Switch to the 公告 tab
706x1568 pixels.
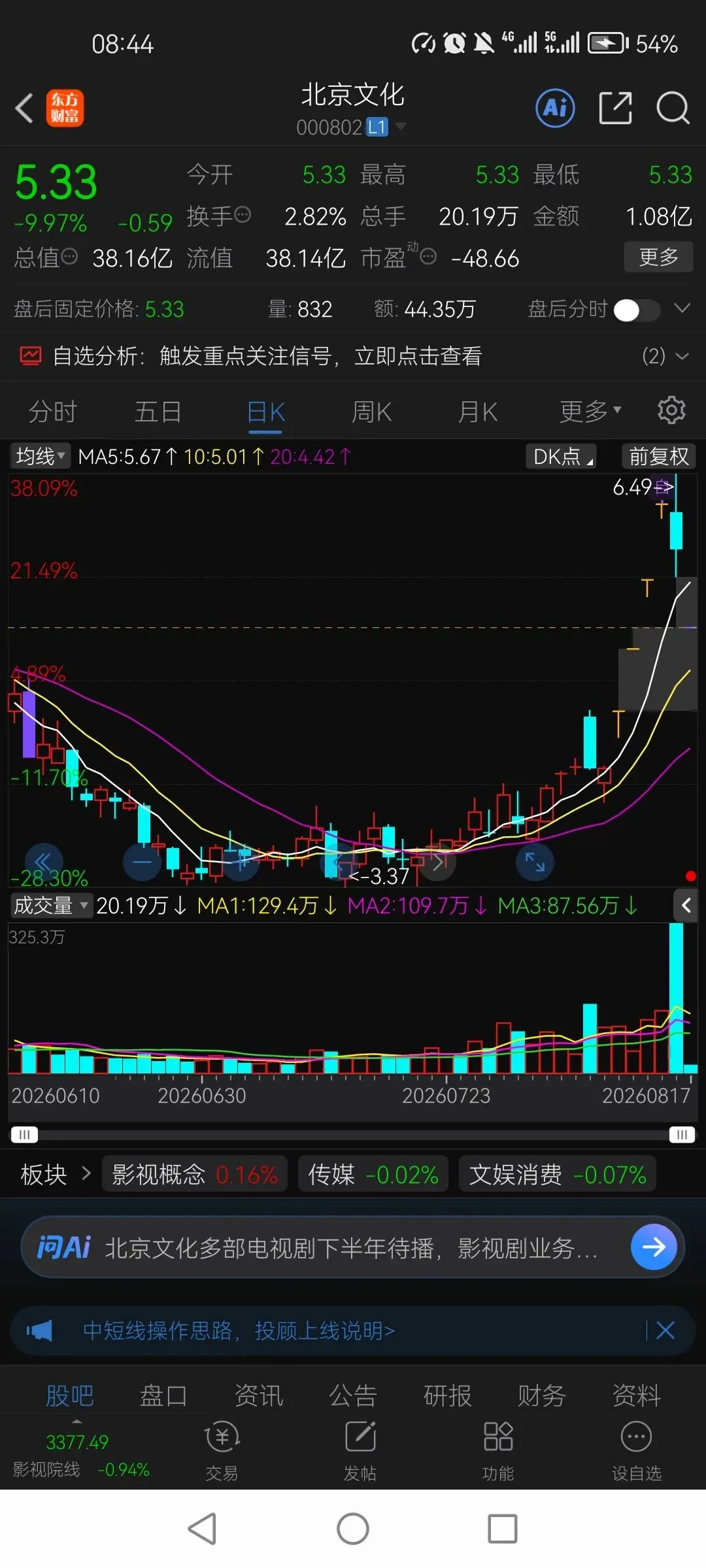(x=353, y=1396)
